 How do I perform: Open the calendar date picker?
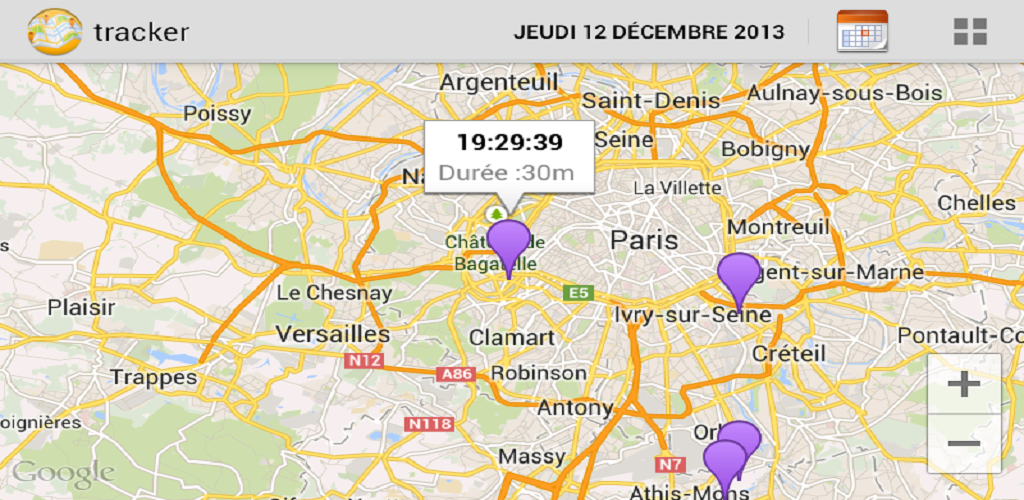coord(861,31)
